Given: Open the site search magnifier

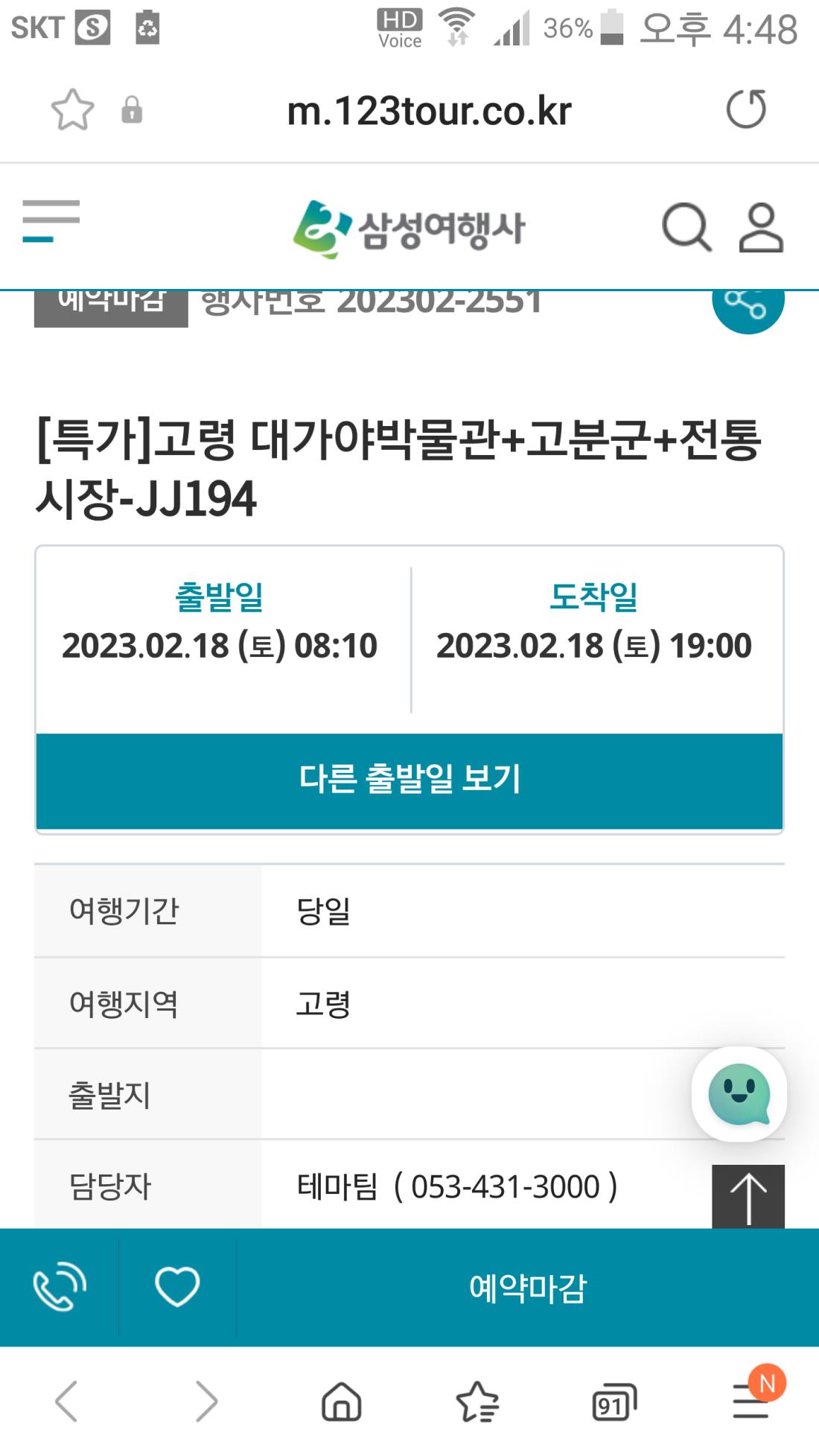Looking at the screenshot, I should (x=686, y=227).
